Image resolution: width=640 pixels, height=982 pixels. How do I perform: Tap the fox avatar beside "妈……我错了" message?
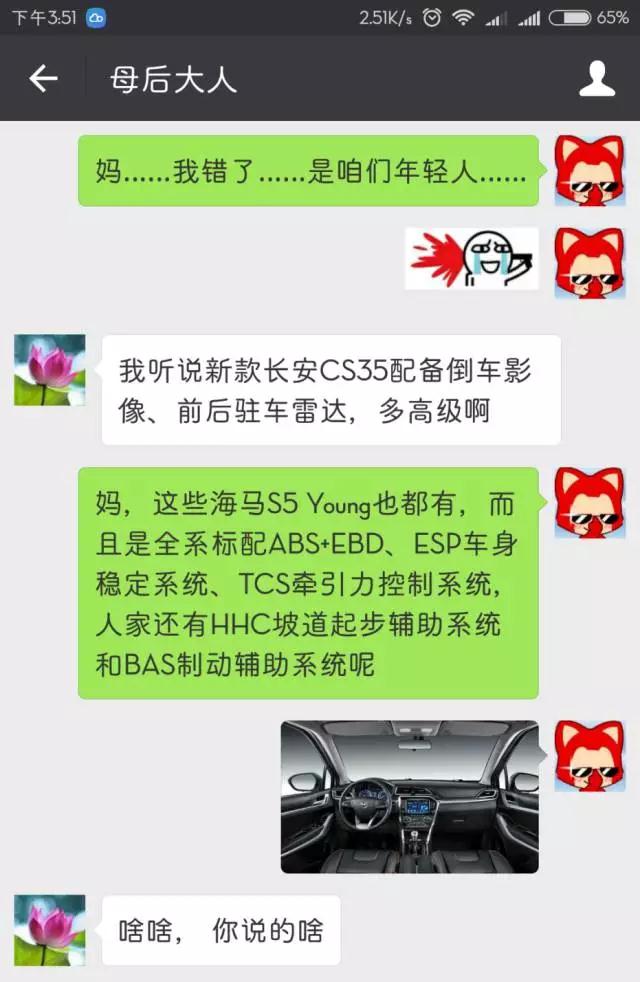[589, 171]
